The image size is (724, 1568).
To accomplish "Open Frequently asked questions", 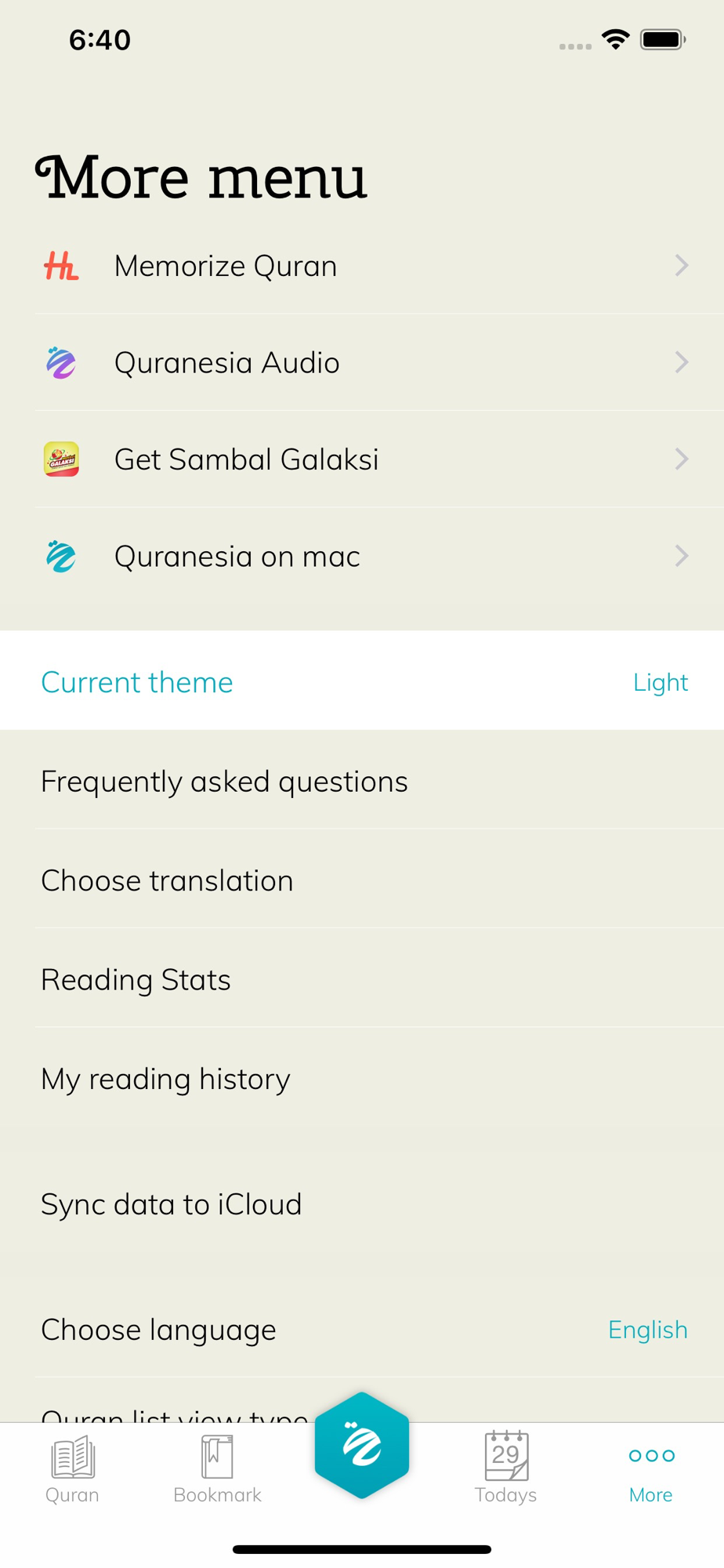I will pyautogui.click(x=362, y=780).
